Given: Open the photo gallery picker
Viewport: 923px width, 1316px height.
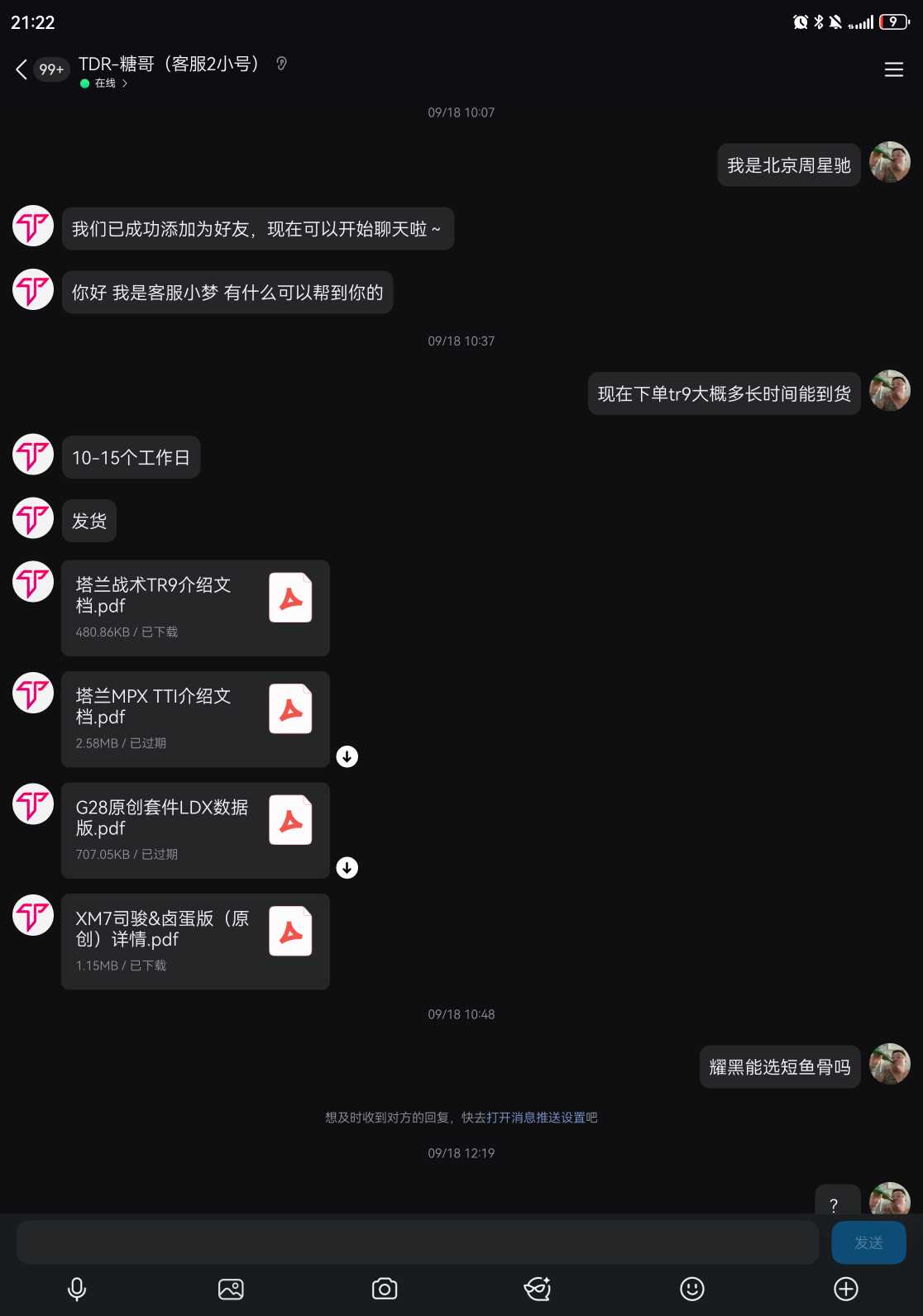Looking at the screenshot, I should (231, 1289).
